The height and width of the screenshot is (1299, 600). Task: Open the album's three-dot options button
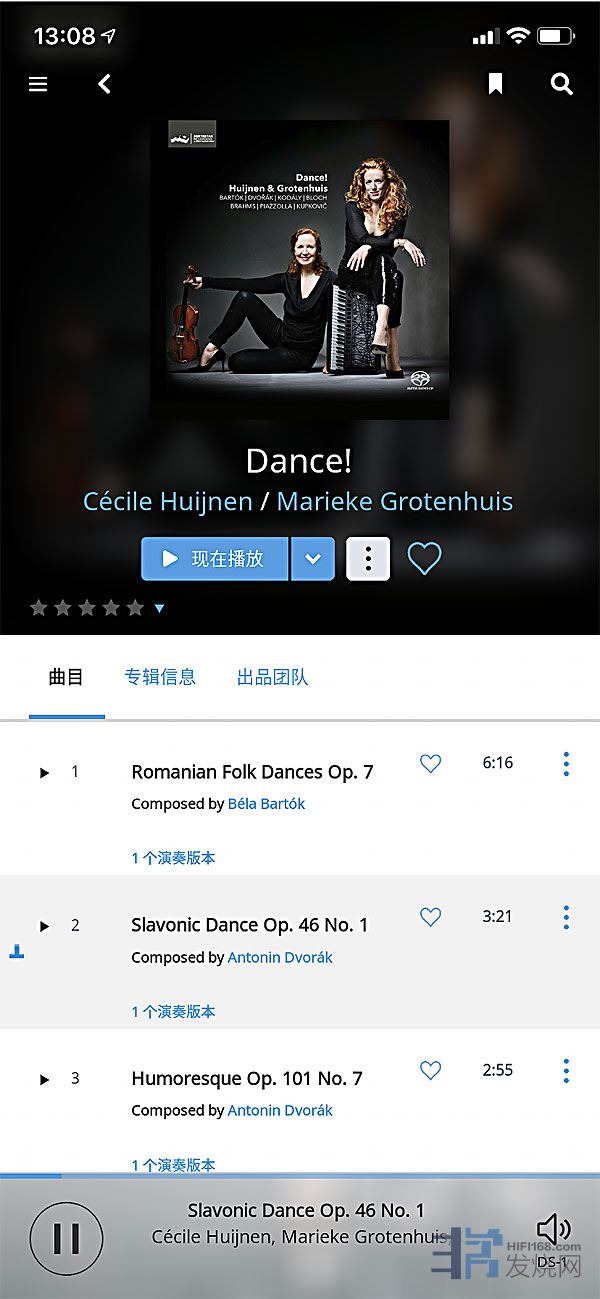tap(368, 558)
